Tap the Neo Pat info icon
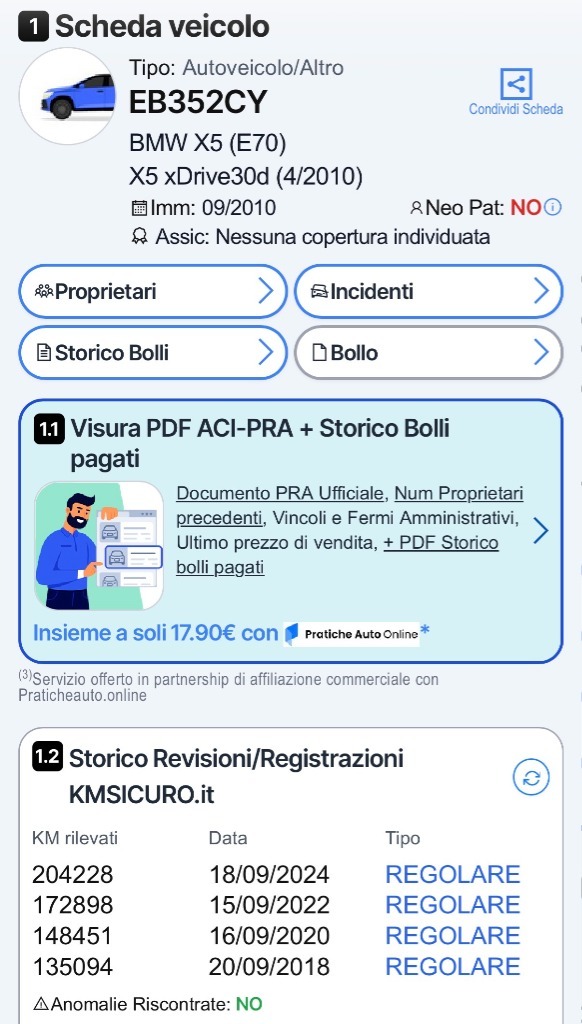Screen dimensions: 582x1024 point(553,208)
